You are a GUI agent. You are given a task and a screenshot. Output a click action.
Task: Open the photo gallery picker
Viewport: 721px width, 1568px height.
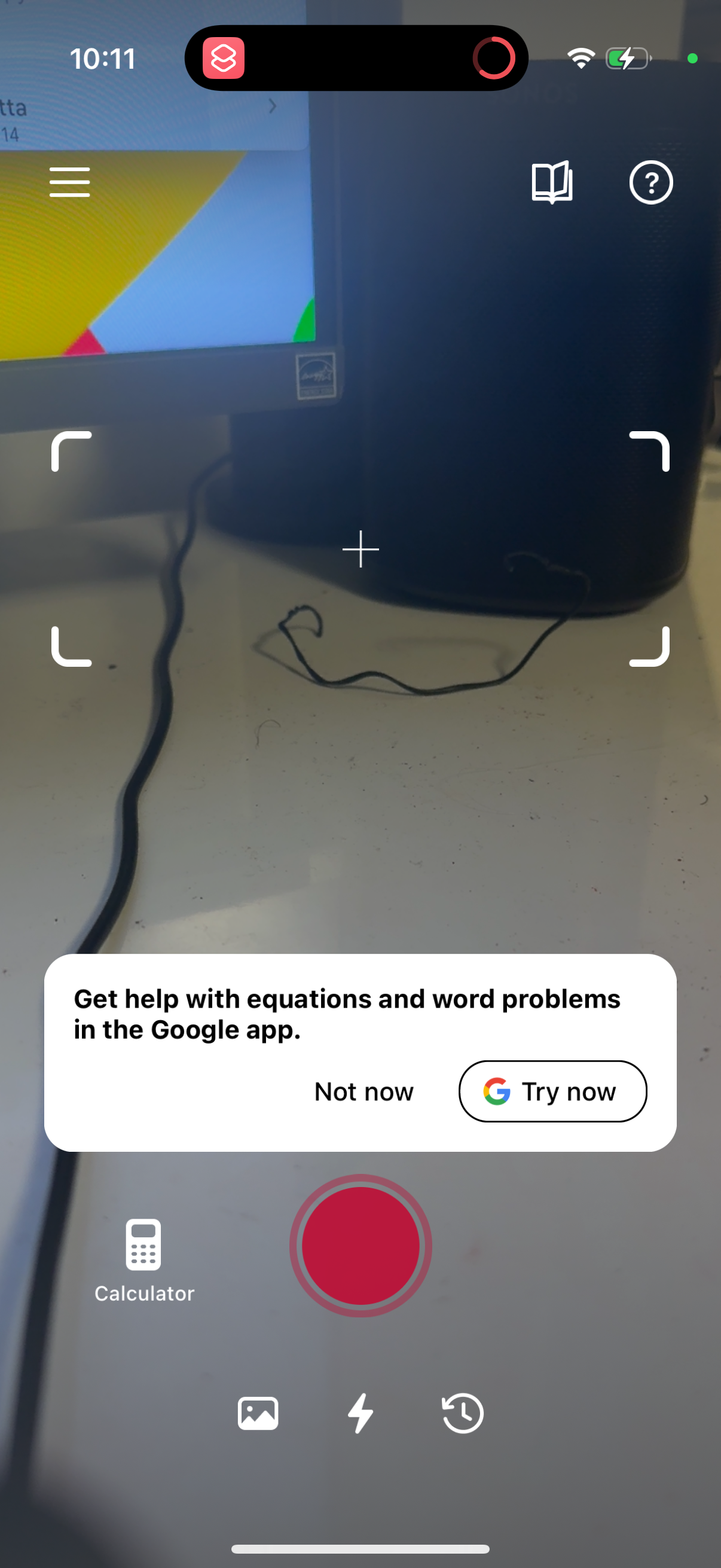pyautogui.click(x=257, y=1413)
